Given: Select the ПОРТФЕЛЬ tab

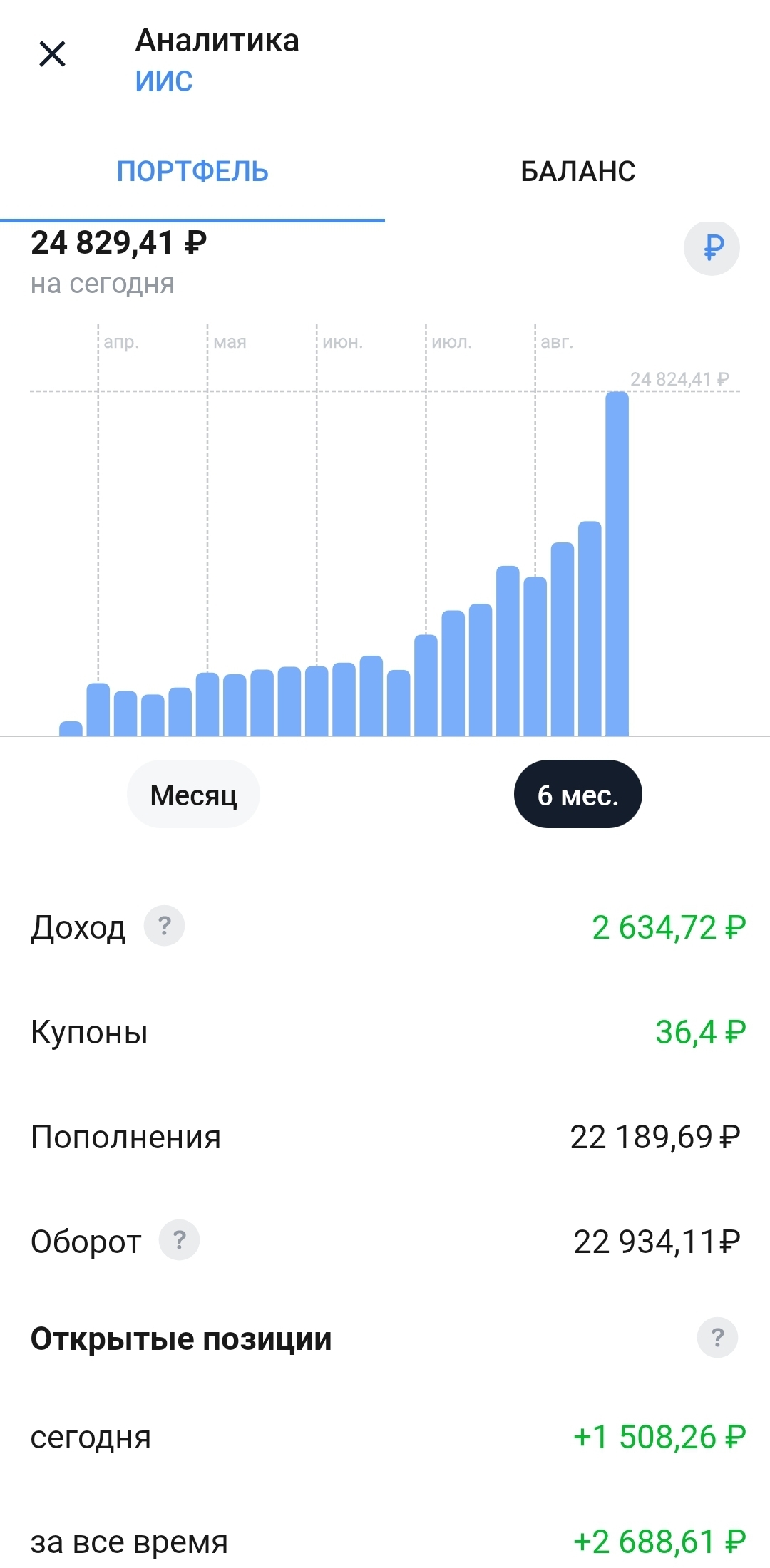Looking at the screenshot, I should [192, 172].
